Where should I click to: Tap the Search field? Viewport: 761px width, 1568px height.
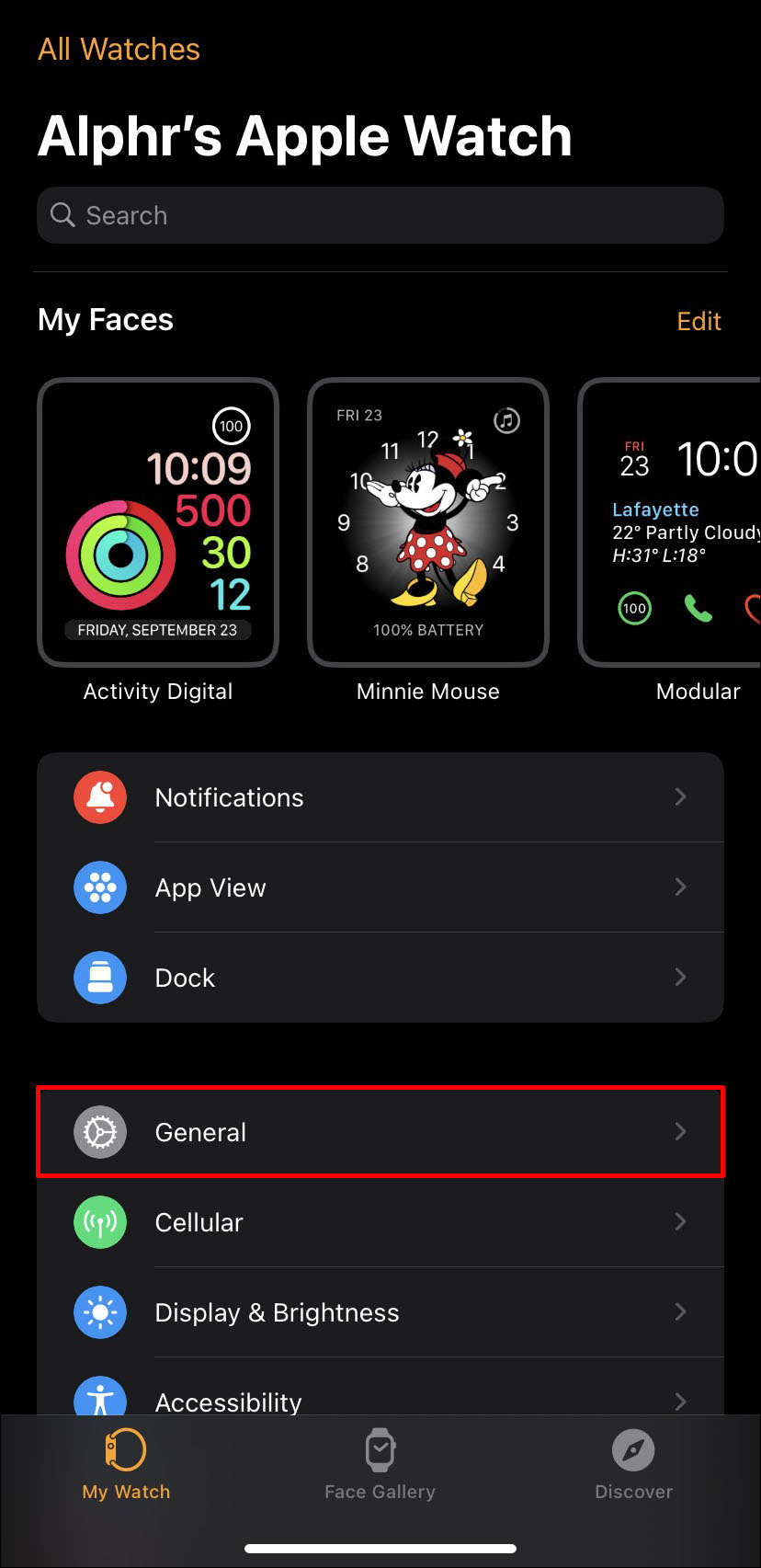pyautogui.click(x=380, y=215)
